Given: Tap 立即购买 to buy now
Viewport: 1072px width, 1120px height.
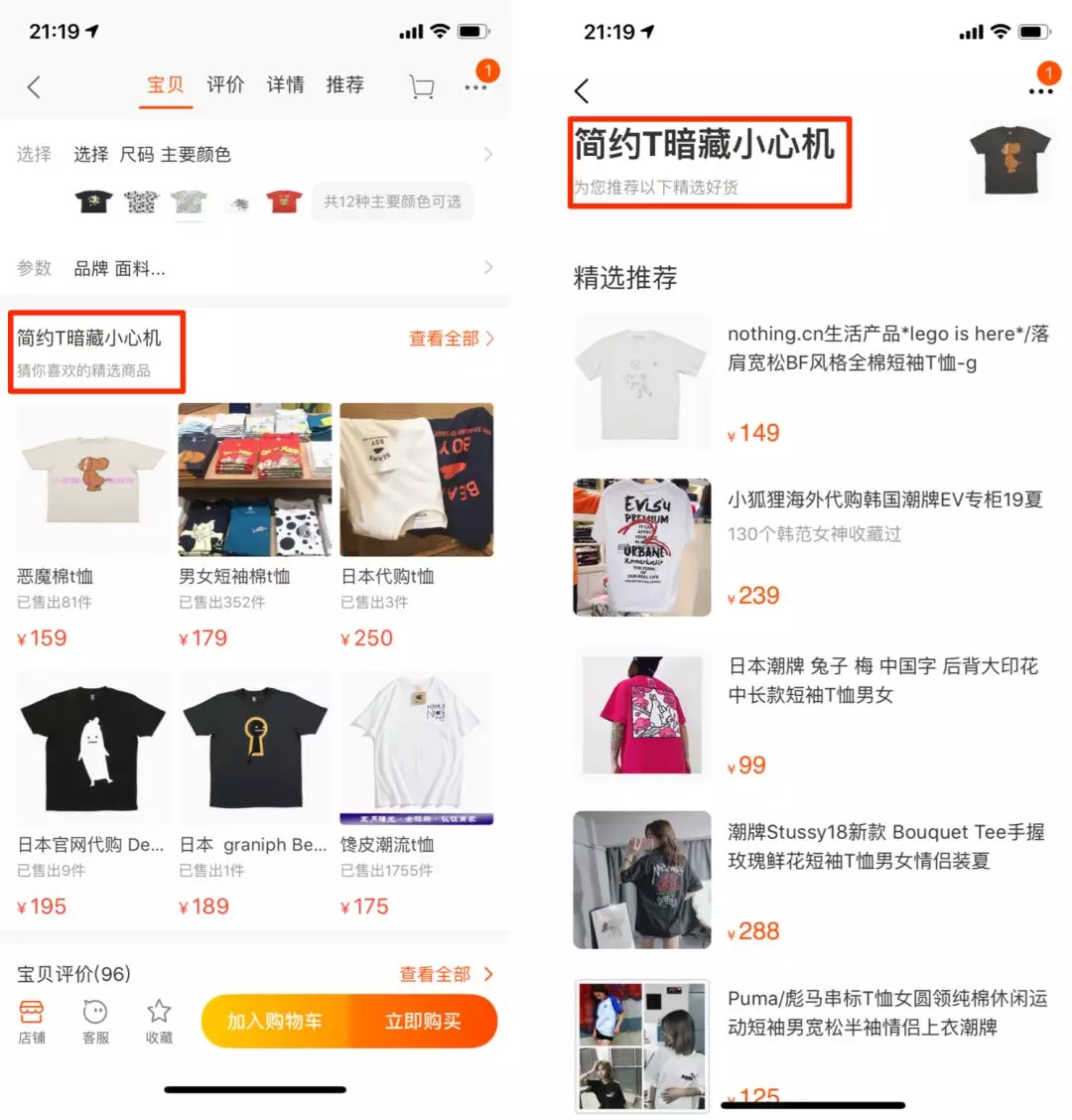Looking at the screenshot, I should 423,1021.
